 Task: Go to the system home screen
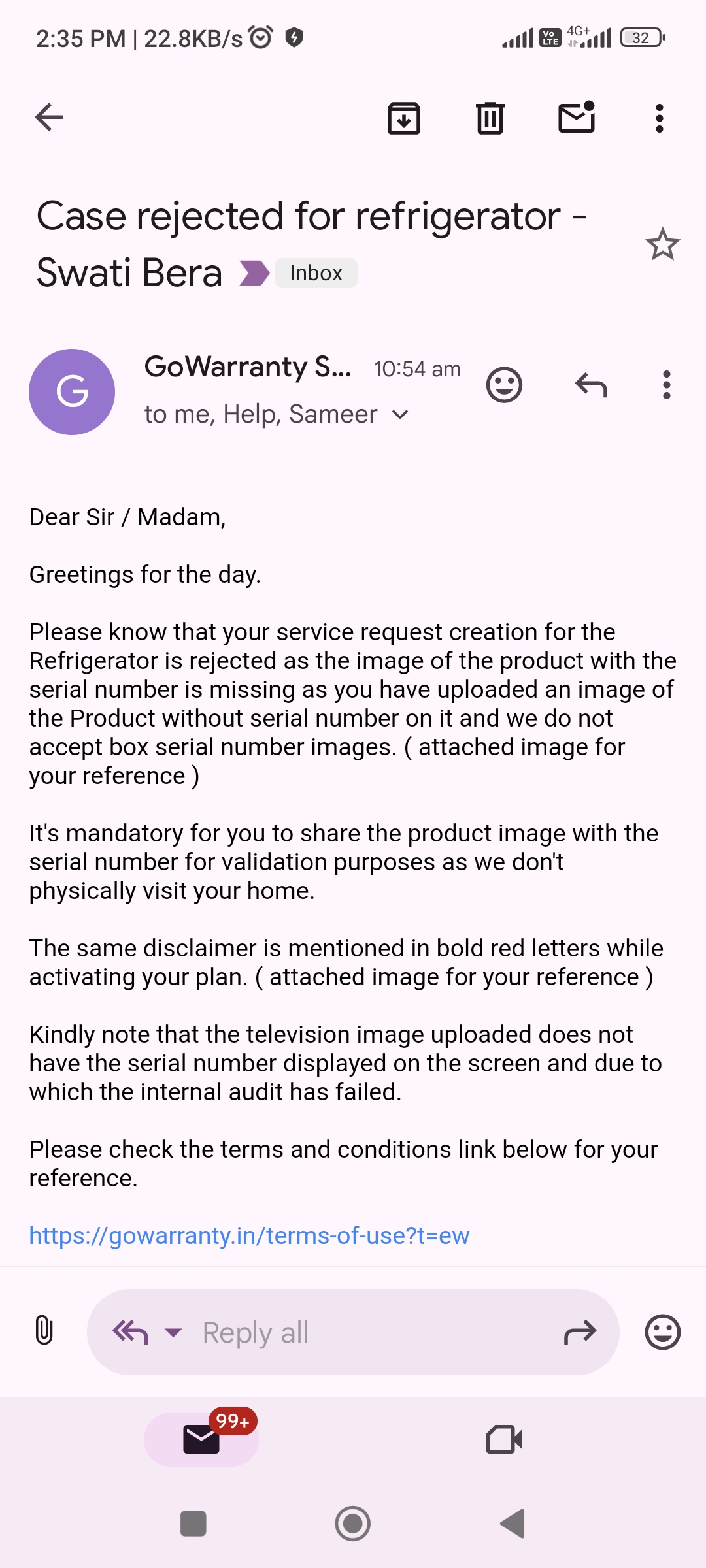[353, 1524]
